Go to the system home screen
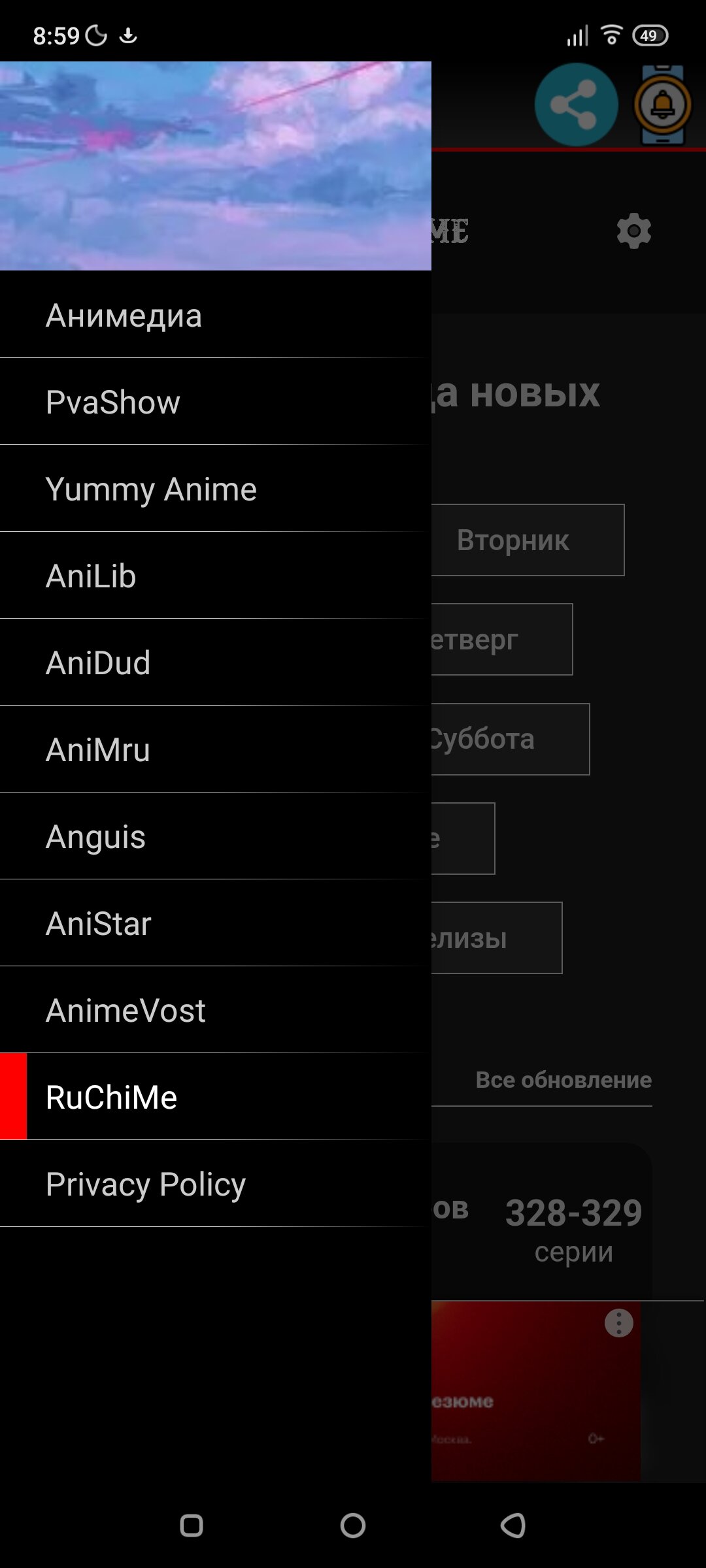Viewport: 706px width, 1568px height. (x=353, y=1526)
